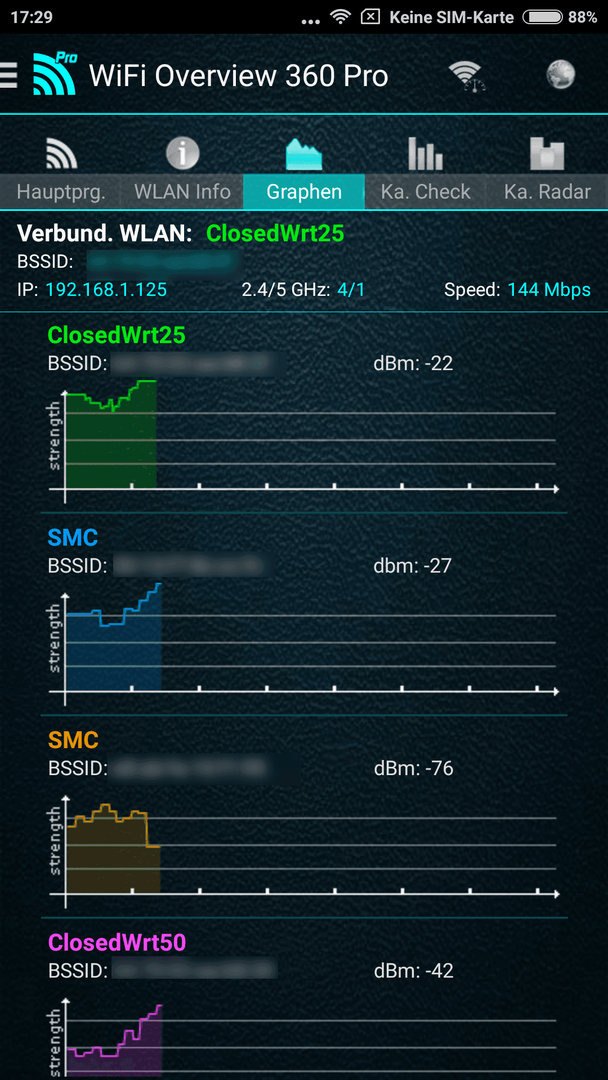Open the WLAN Info tab
This screenshot has width=608, height=1080.
182,172
